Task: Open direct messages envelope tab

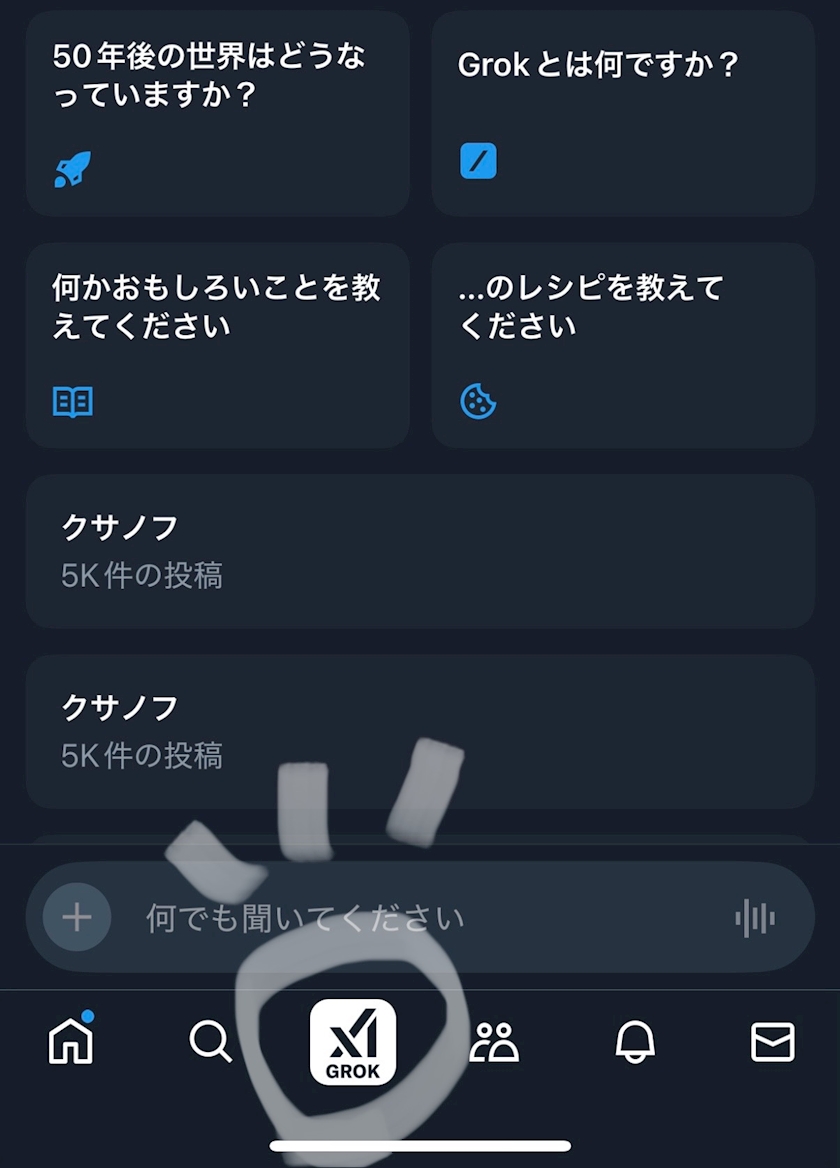Action: pos(772,1042)
